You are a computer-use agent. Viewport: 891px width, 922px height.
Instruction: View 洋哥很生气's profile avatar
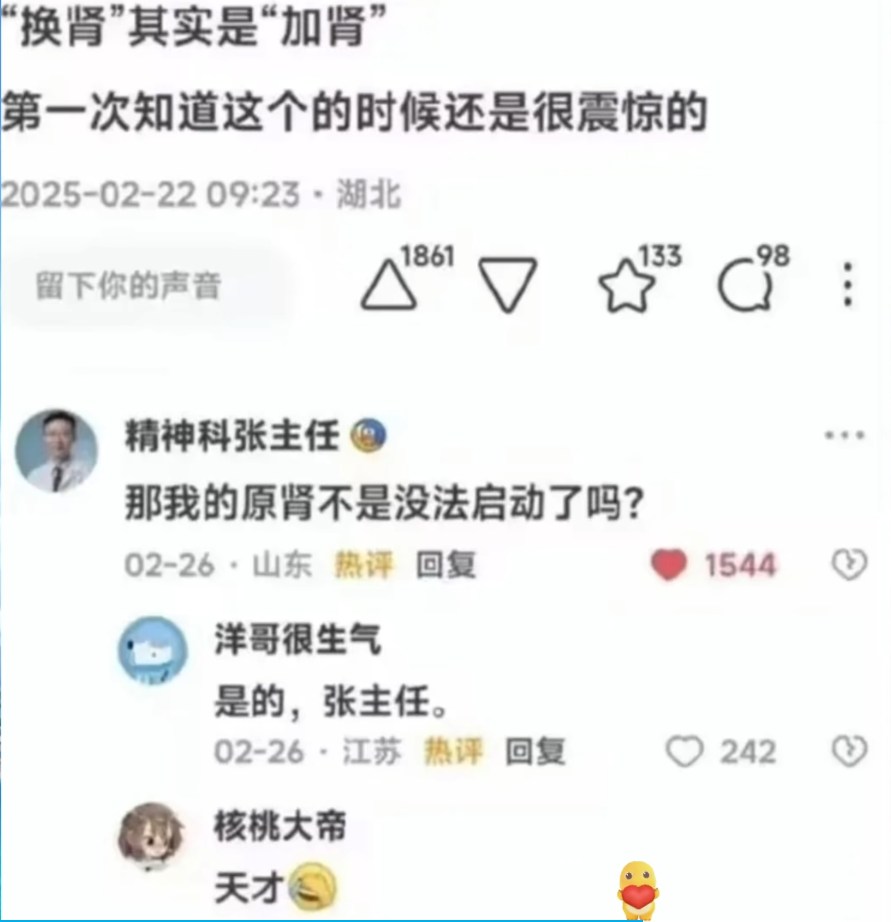click(151, 651)
